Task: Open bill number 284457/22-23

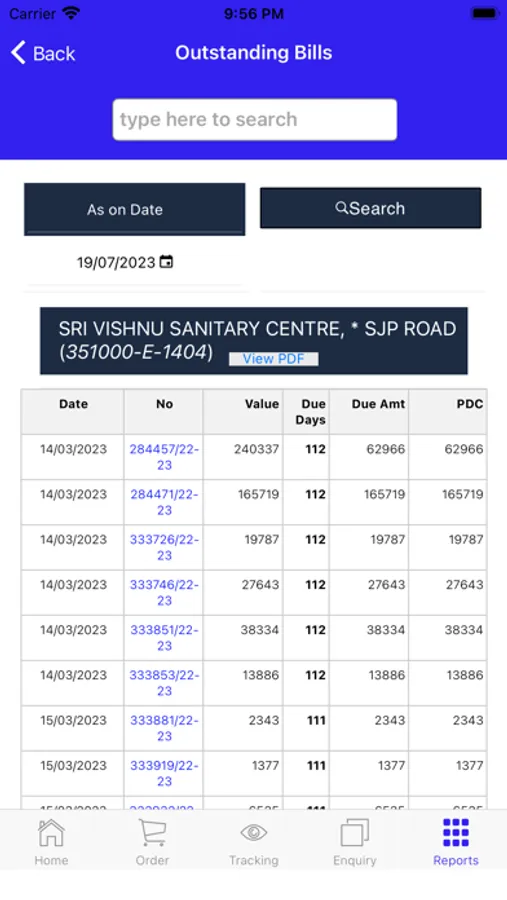Action: tap(164, 457)
